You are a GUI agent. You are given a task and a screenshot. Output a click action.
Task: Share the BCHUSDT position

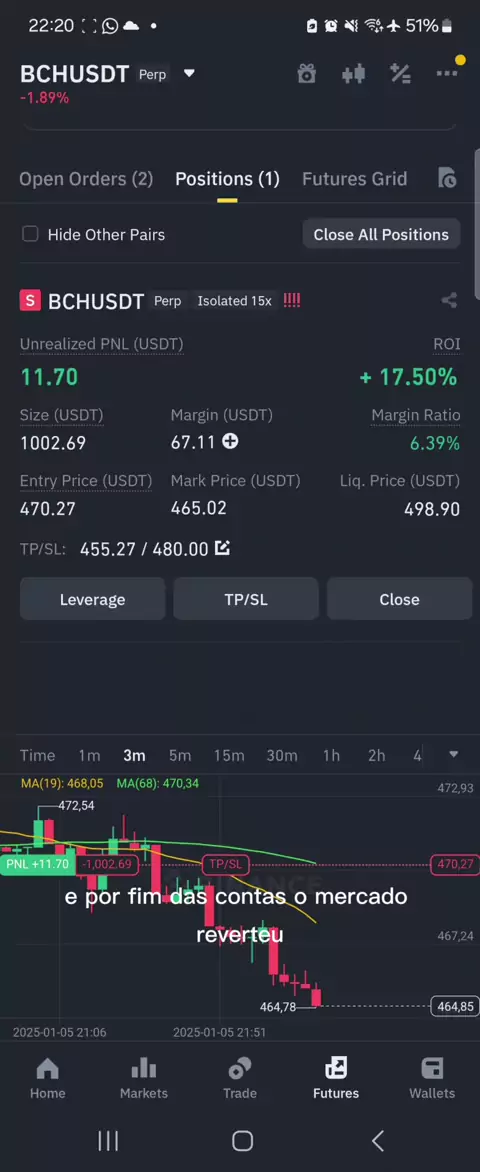click(x=449, y=300)
